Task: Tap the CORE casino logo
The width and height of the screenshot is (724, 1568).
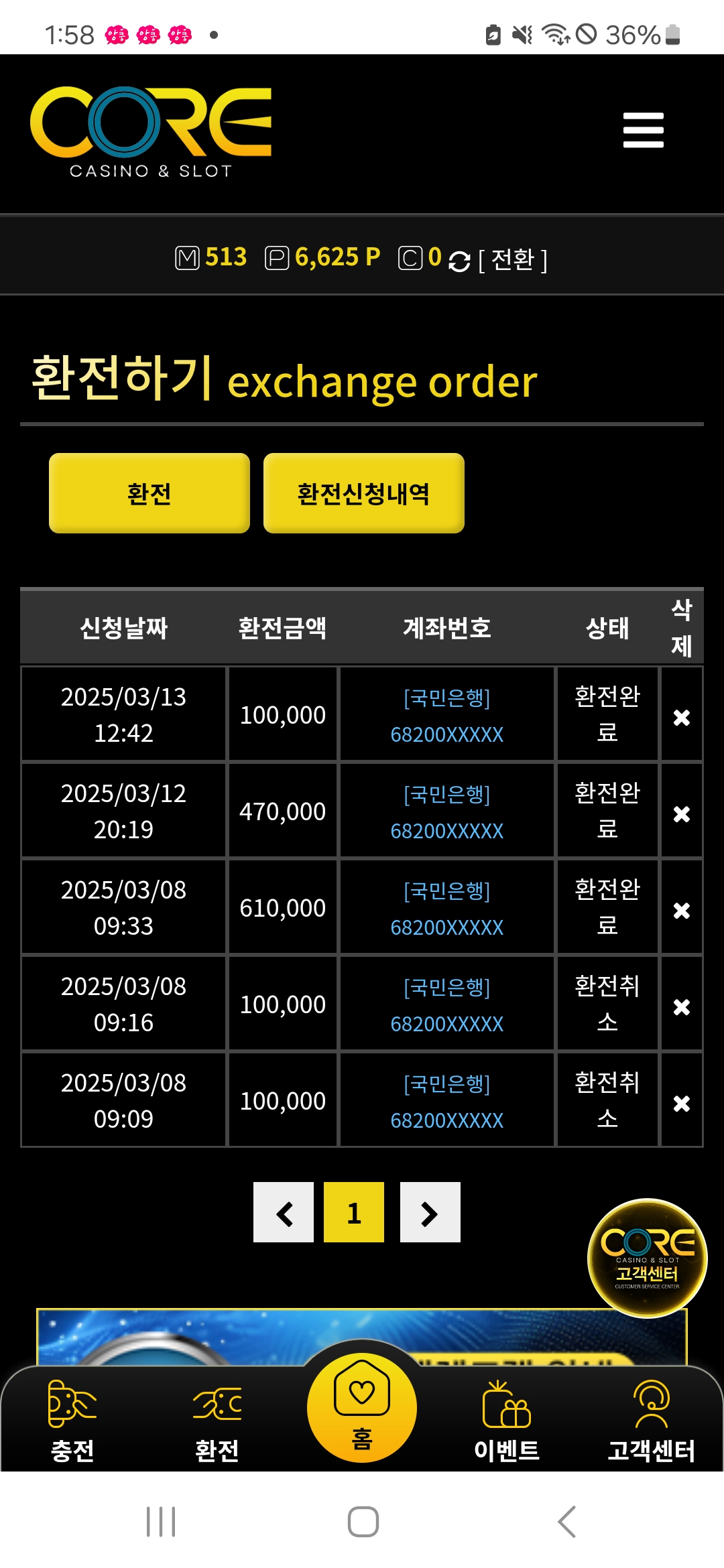Action: [151, 132]
